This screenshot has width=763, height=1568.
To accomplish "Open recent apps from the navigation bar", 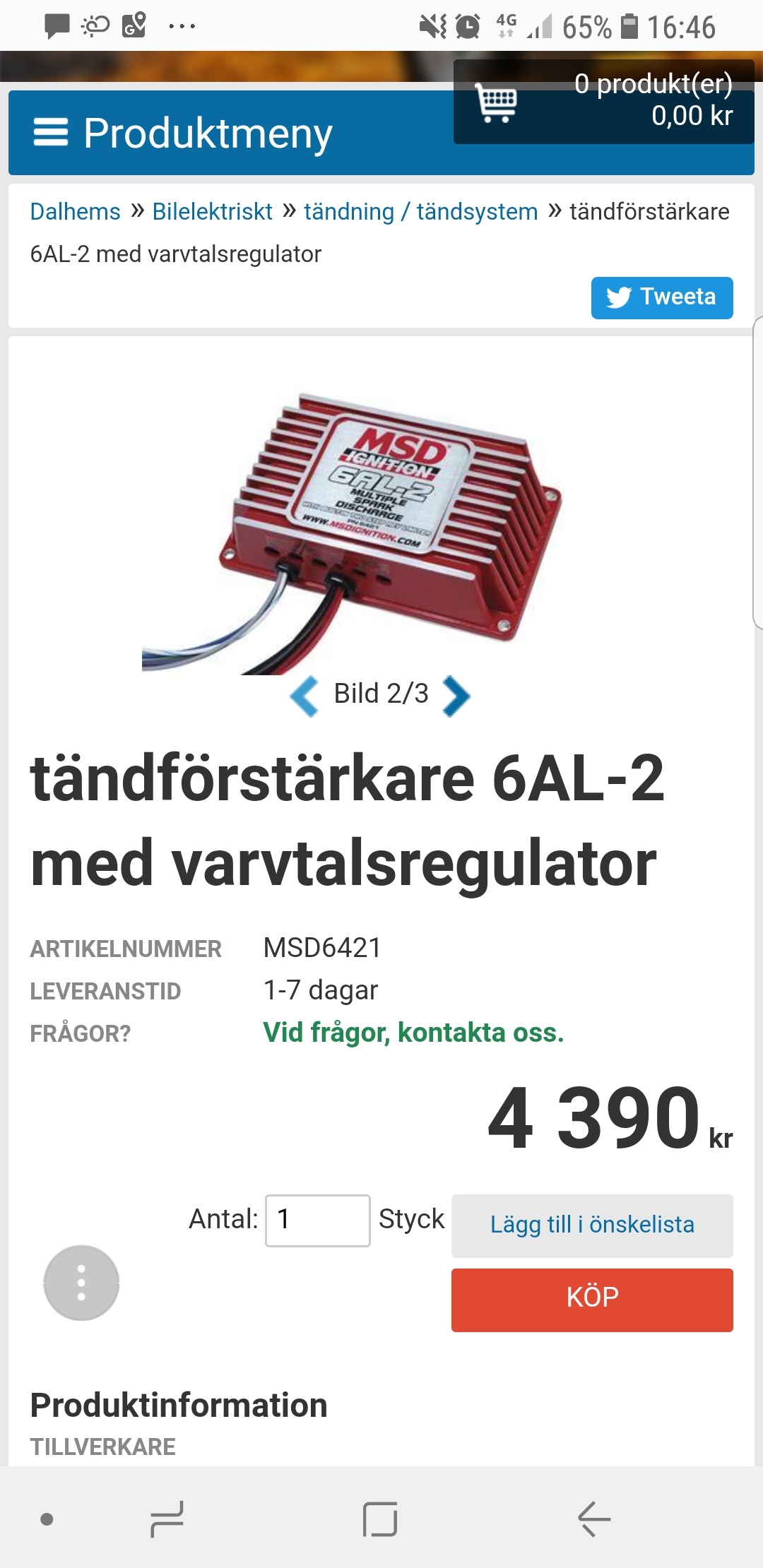I will [x=167, y=1519].
